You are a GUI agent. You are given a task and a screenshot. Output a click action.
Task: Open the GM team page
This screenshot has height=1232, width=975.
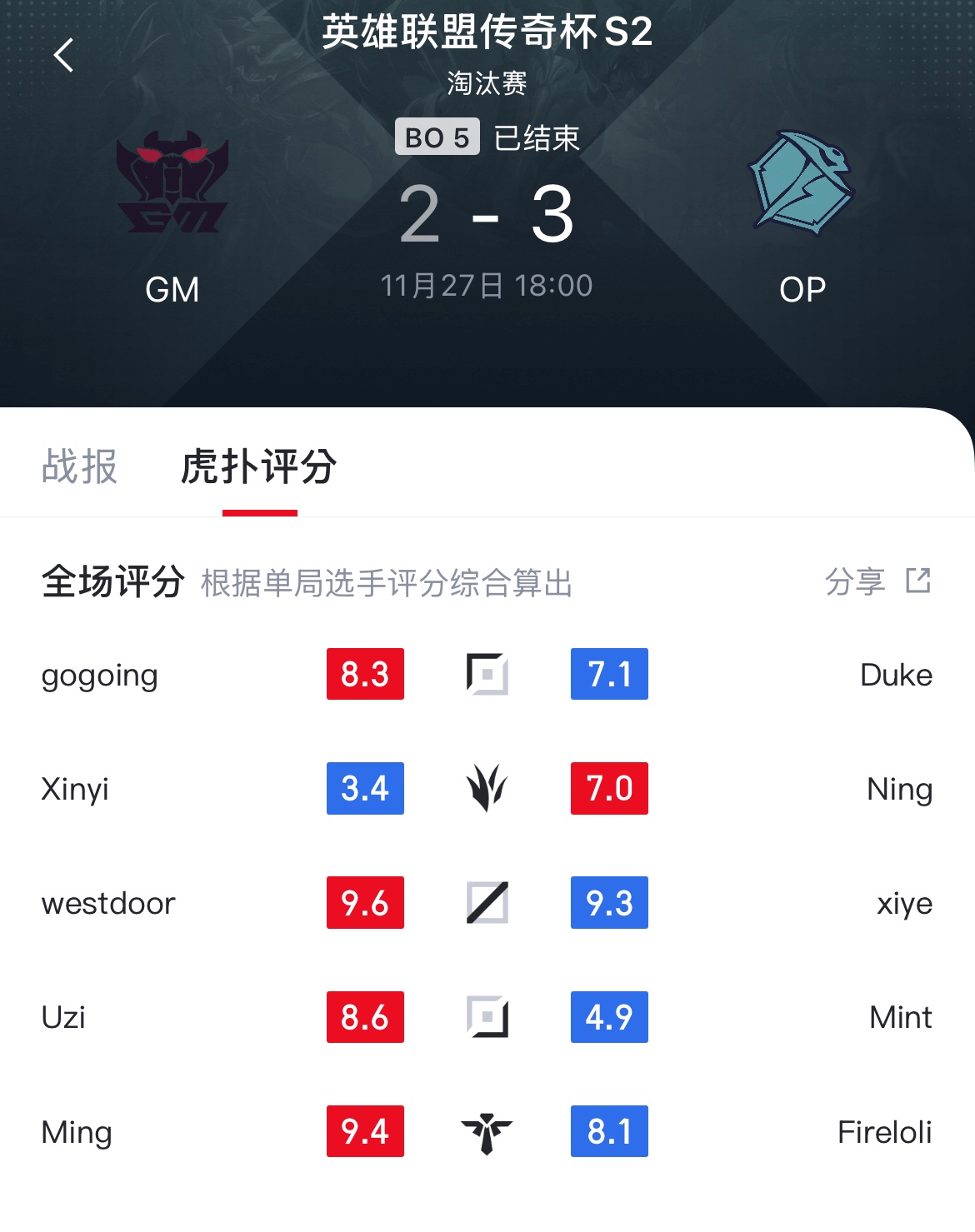[x=172, y=215]
